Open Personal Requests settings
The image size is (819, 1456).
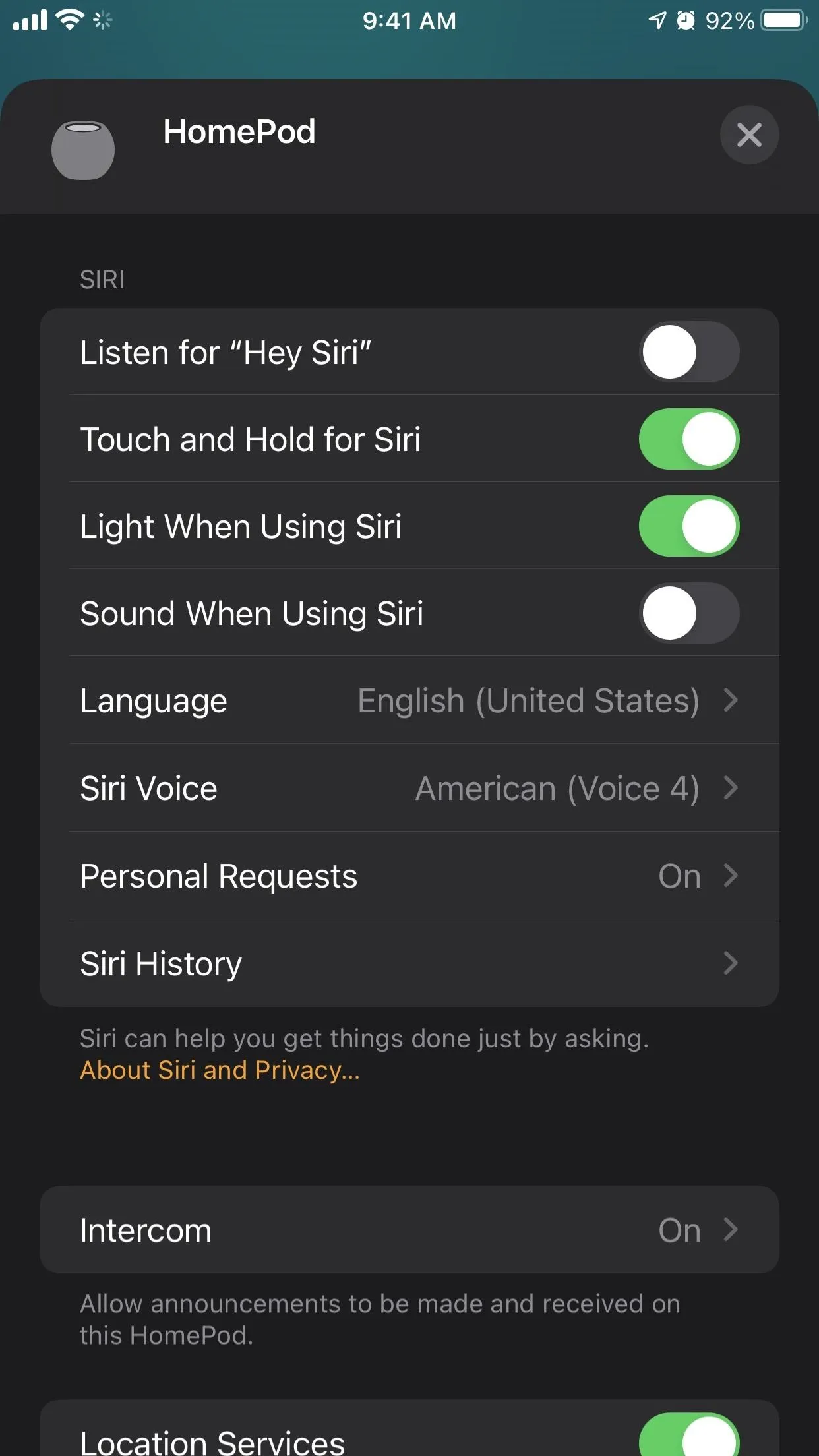[x=409, y=876]
